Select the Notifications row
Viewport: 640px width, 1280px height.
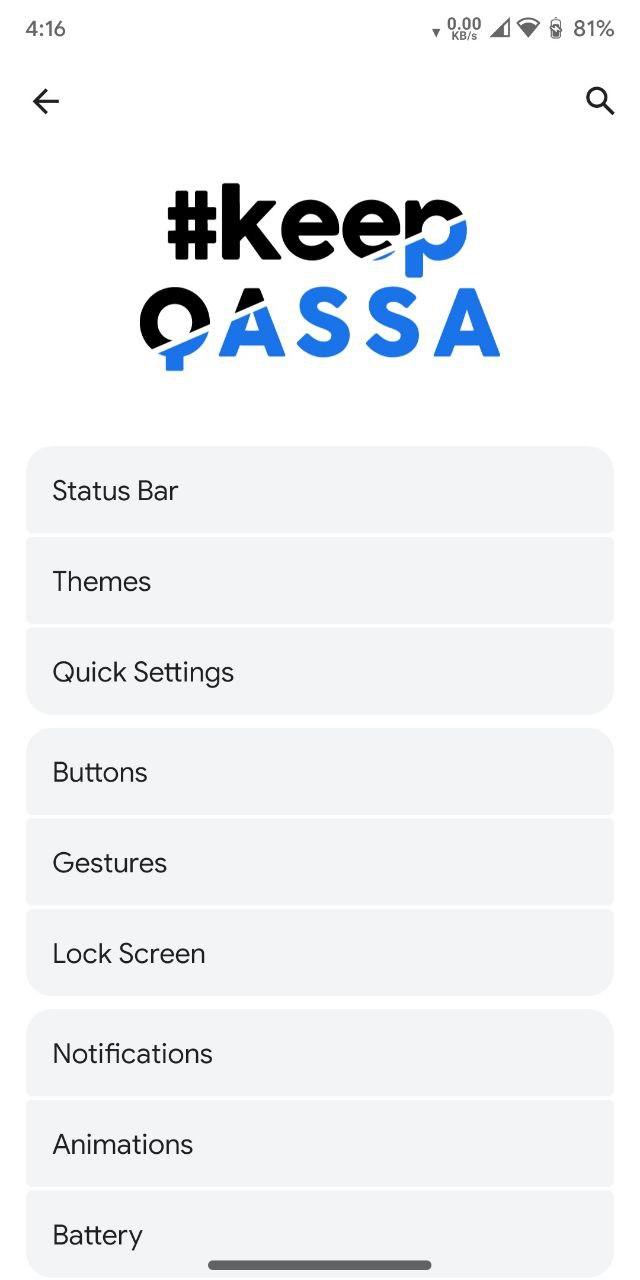(x=319, y=1053)
